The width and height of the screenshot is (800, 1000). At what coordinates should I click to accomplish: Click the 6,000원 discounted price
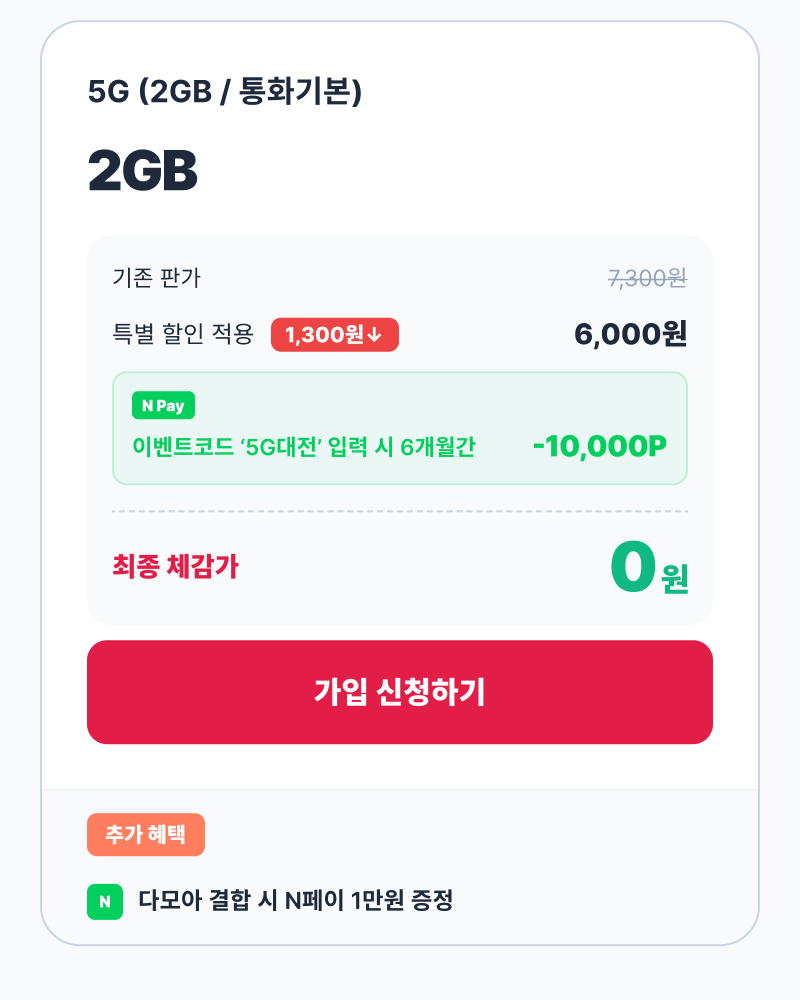click(632, 334)
